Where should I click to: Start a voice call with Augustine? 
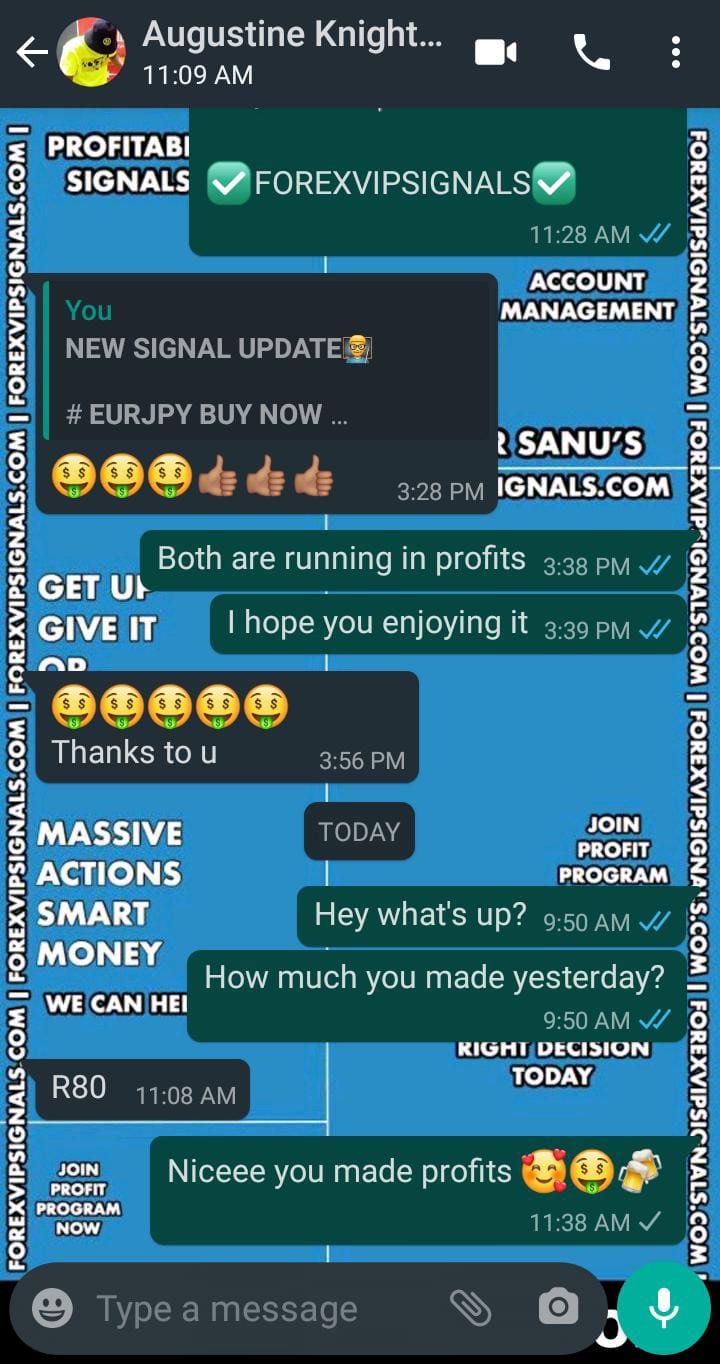pyautogui.click(x=591, y=52)
